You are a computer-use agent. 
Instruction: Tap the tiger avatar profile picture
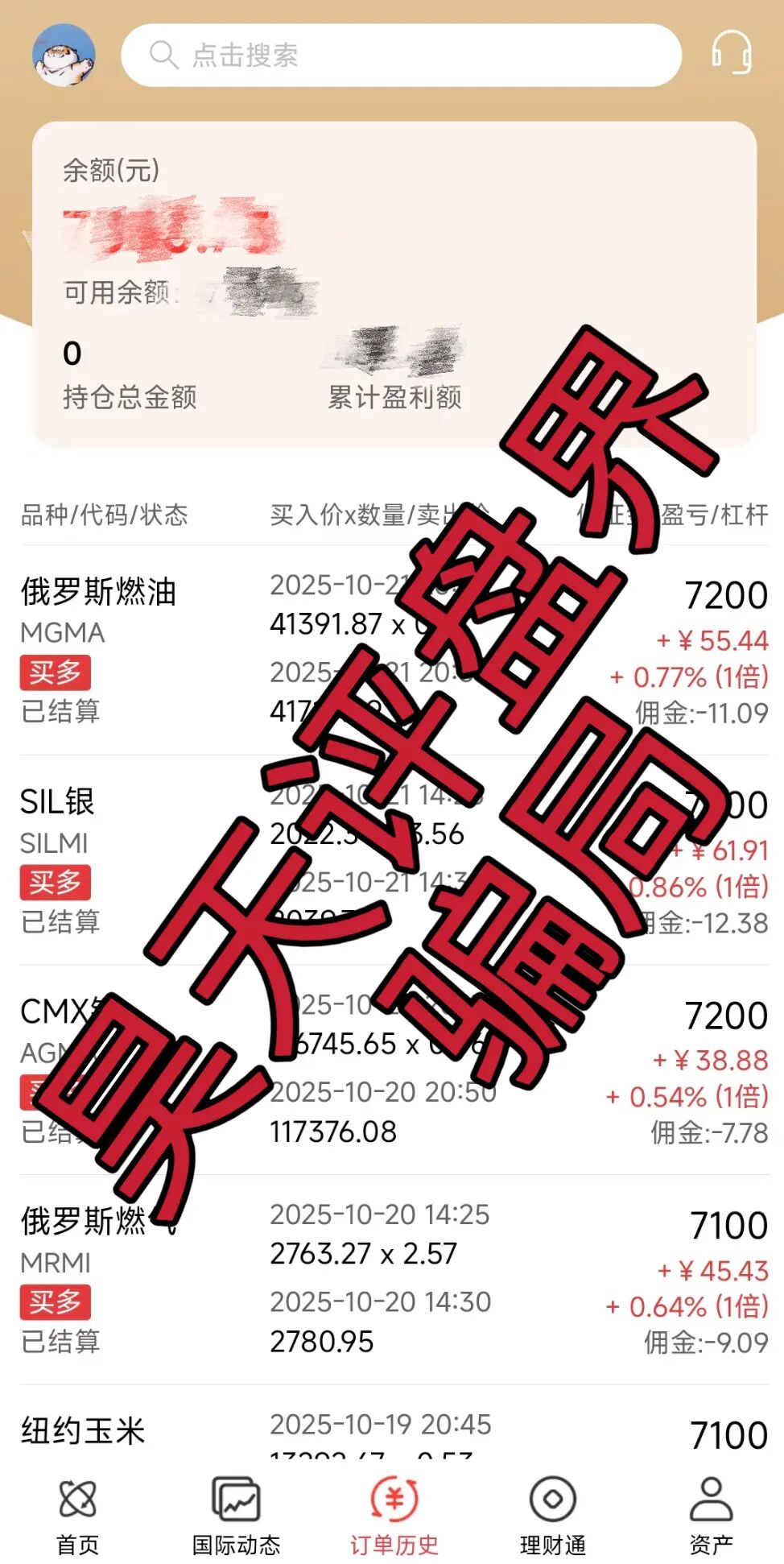click(64, 56)
